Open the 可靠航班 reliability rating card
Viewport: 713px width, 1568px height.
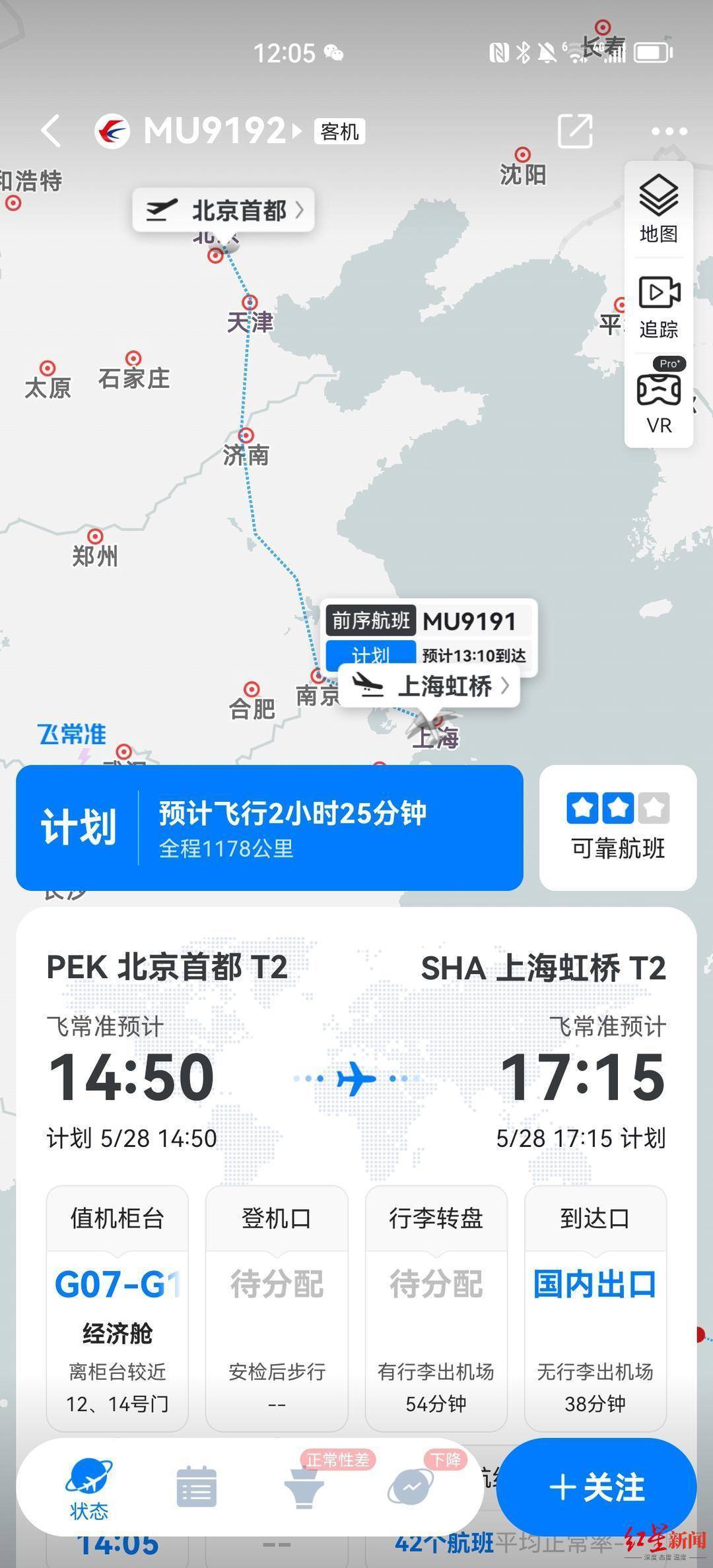point(618,828)
